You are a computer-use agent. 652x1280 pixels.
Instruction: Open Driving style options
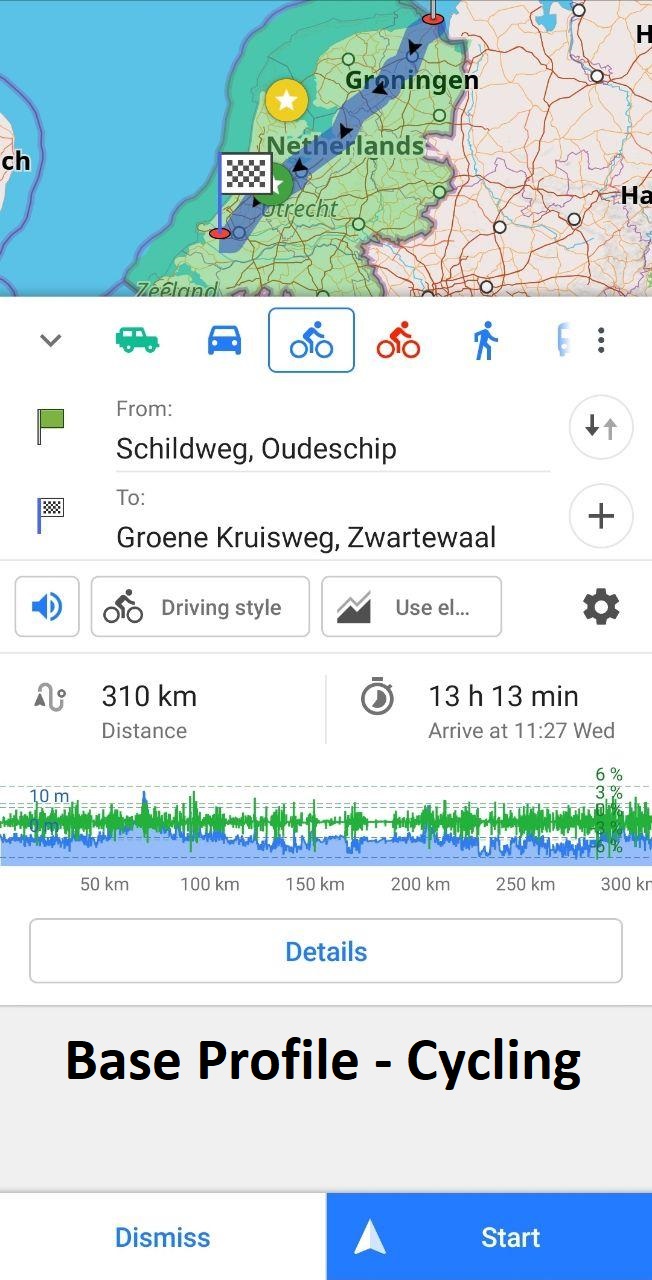click(x=200, y=607)
